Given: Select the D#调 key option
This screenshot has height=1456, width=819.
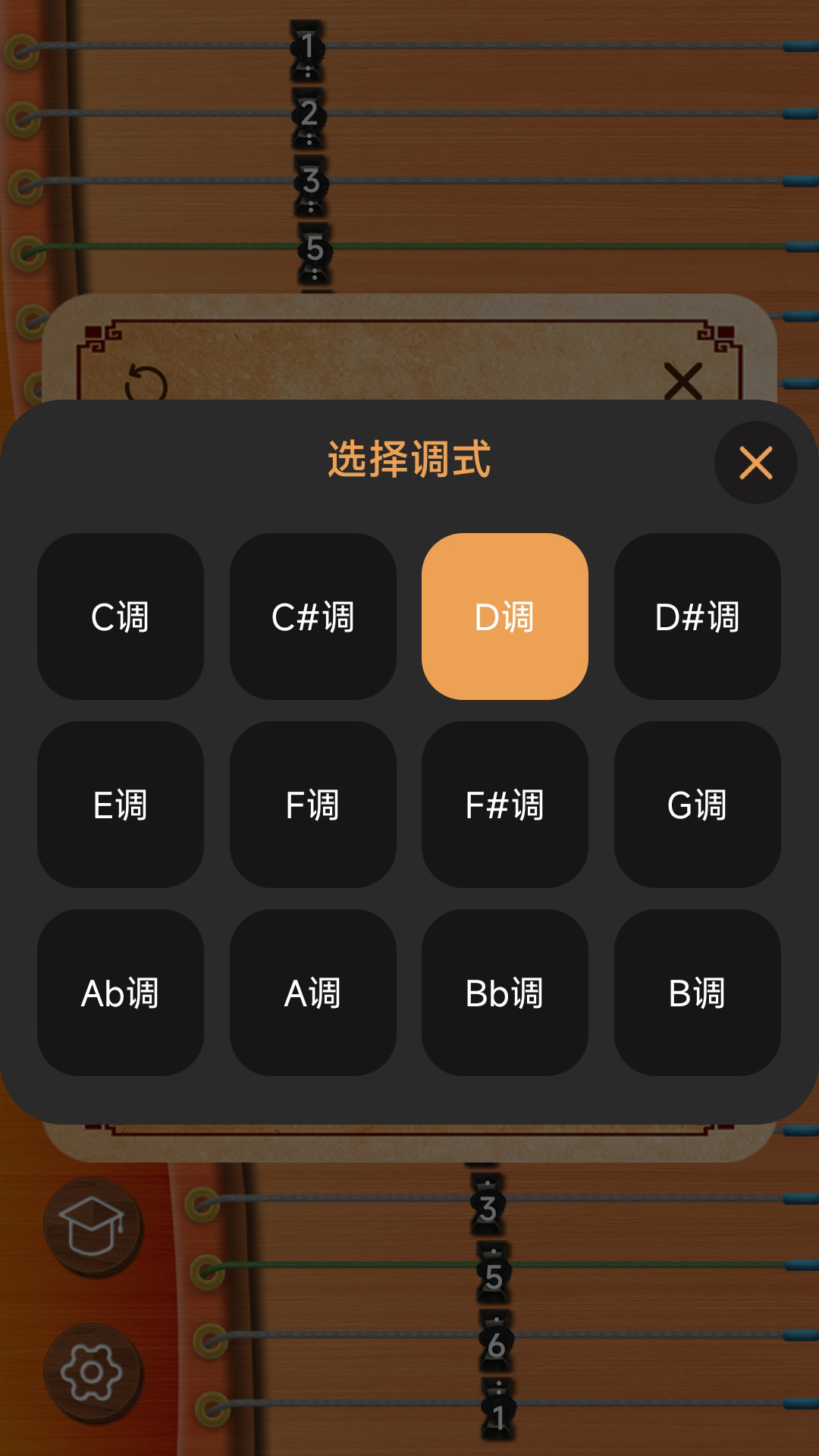Looking at the screenshot, I should (x=696, y=617).
